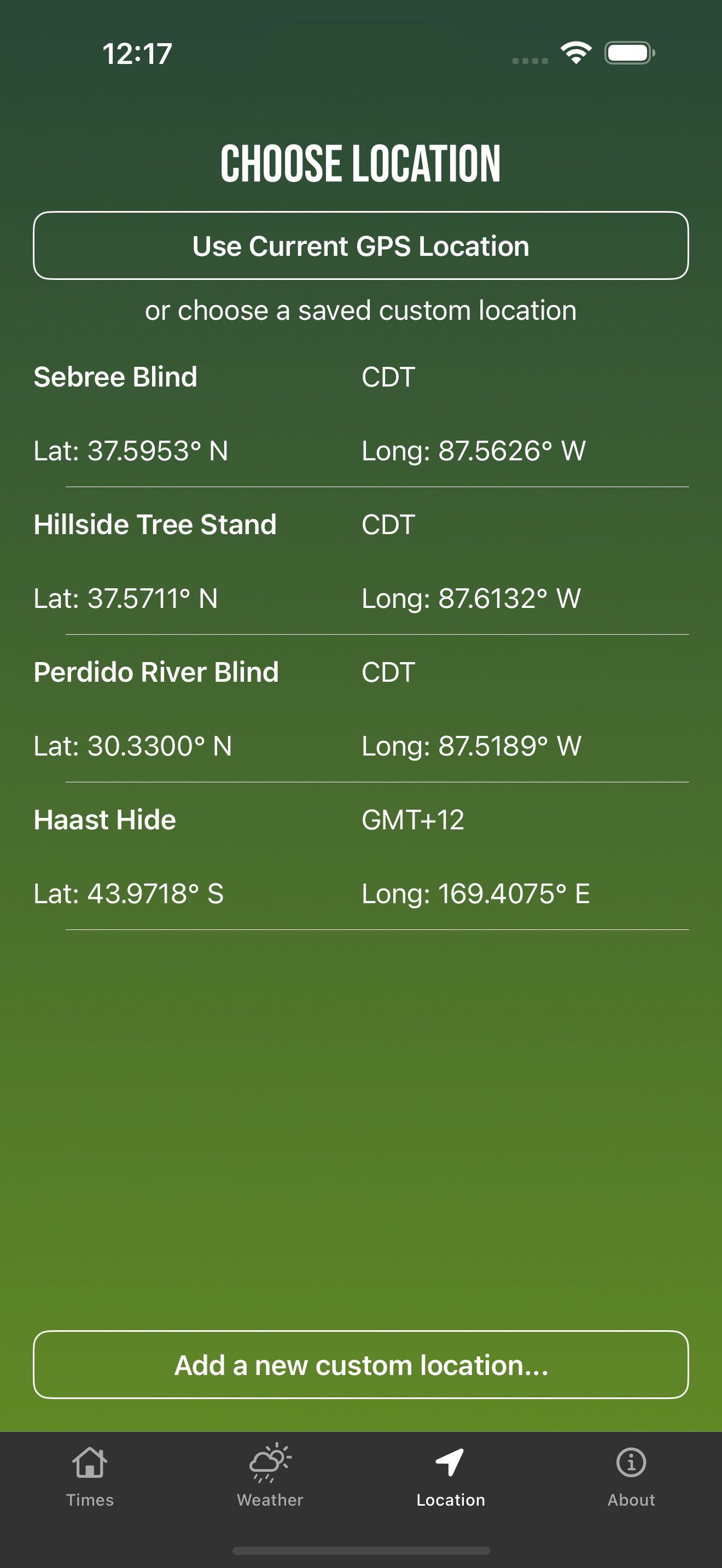Image resolution: width=722 pixels, height=1568 pixels.
Task: Pick the Perdido River Blind location
Action: tap(361, 709)
